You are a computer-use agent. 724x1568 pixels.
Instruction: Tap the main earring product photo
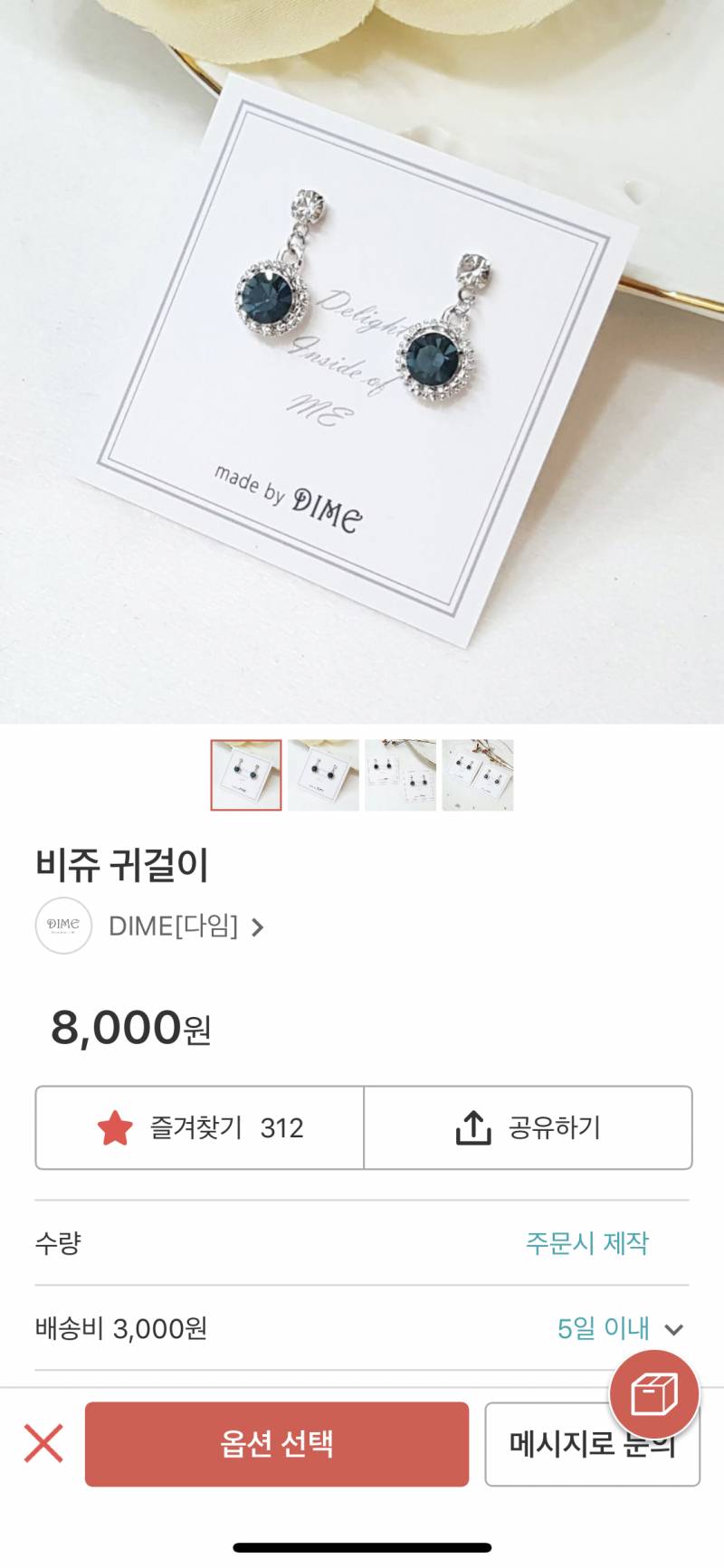pos(362,362)
